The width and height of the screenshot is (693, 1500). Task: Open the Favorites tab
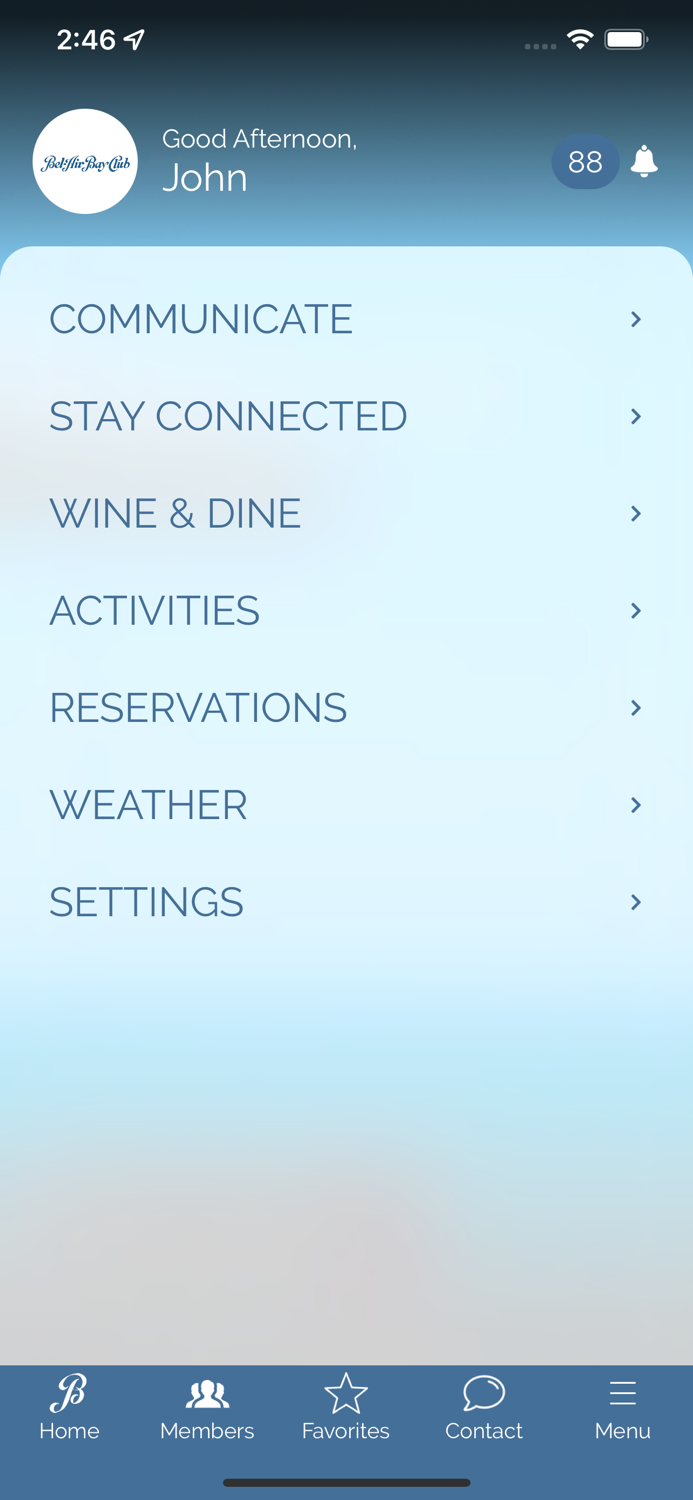(x=346, y=1408)
